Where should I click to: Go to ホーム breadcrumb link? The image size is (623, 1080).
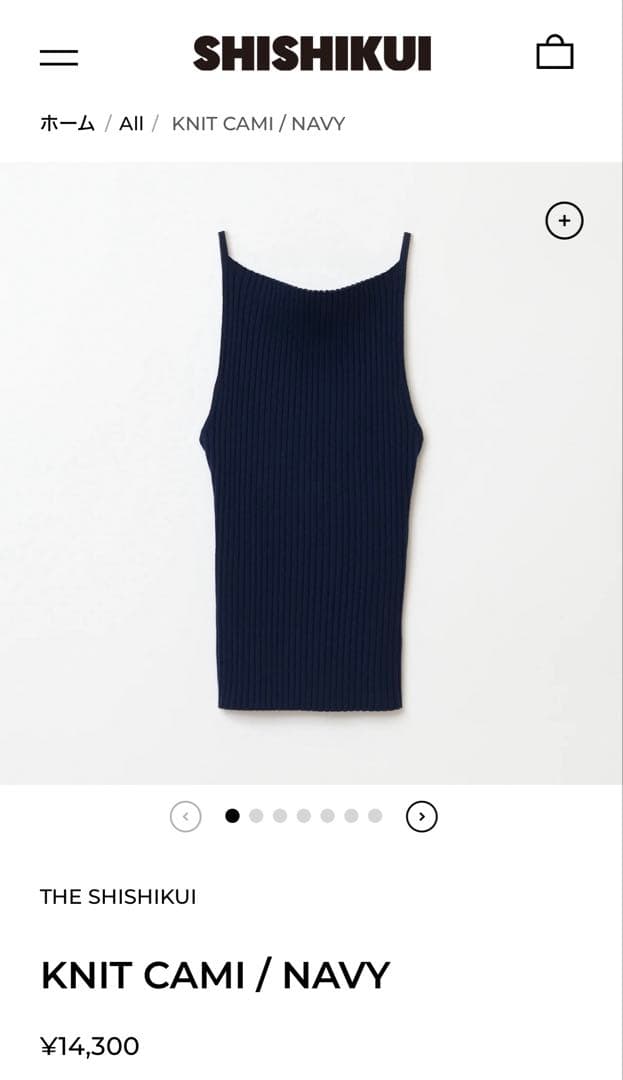[x=67, y=124]
